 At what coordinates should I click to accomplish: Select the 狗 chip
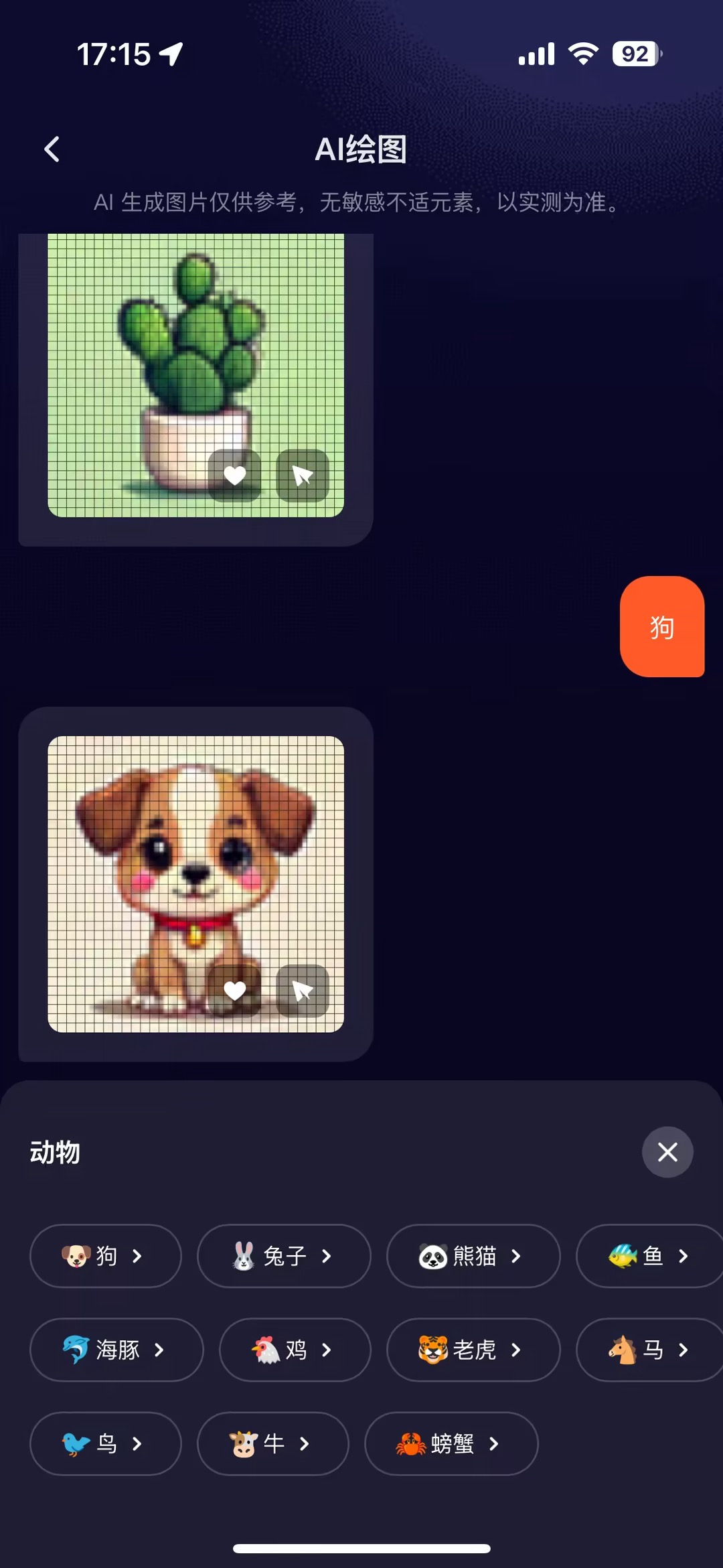pyautogui.click(x=105, y=1256)
